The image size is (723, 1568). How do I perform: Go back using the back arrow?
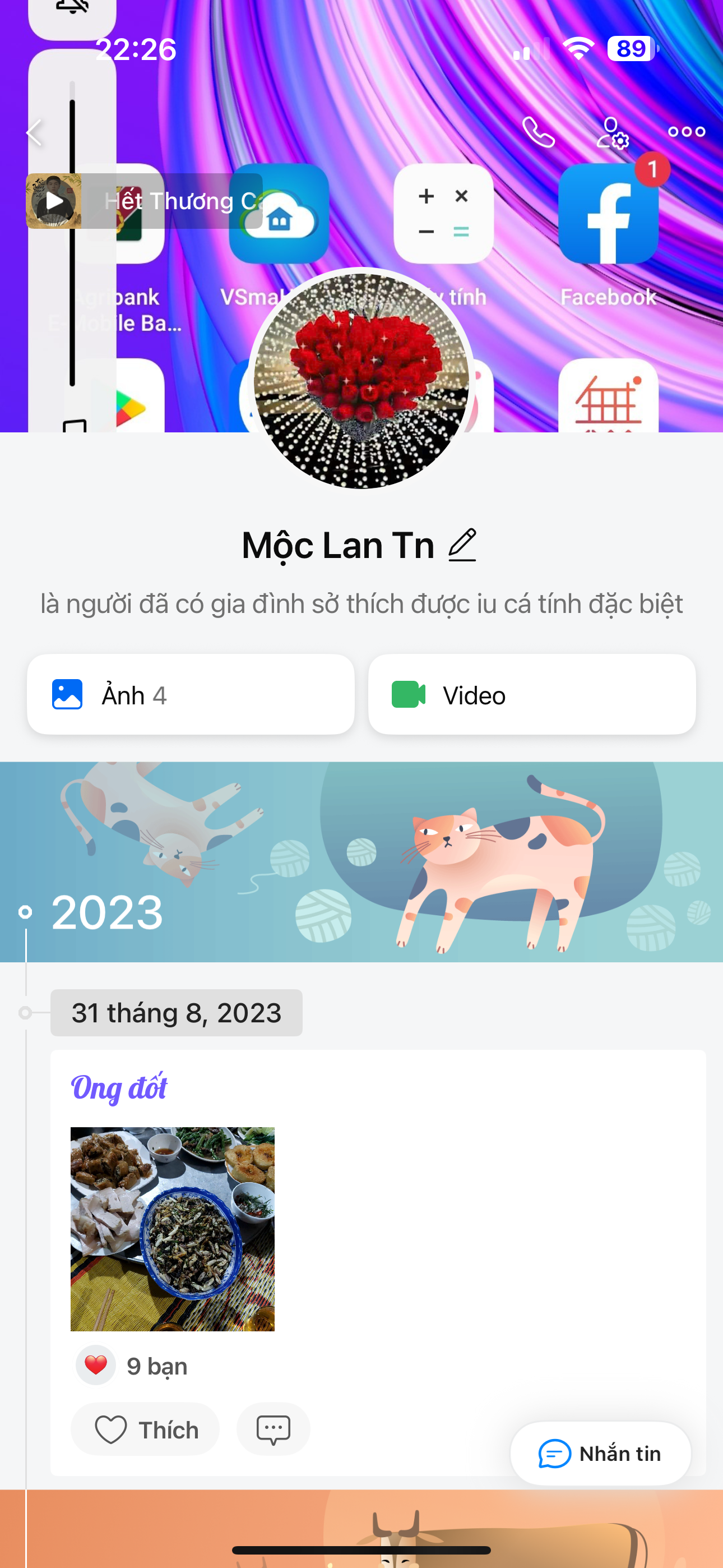tap(35, 132)
